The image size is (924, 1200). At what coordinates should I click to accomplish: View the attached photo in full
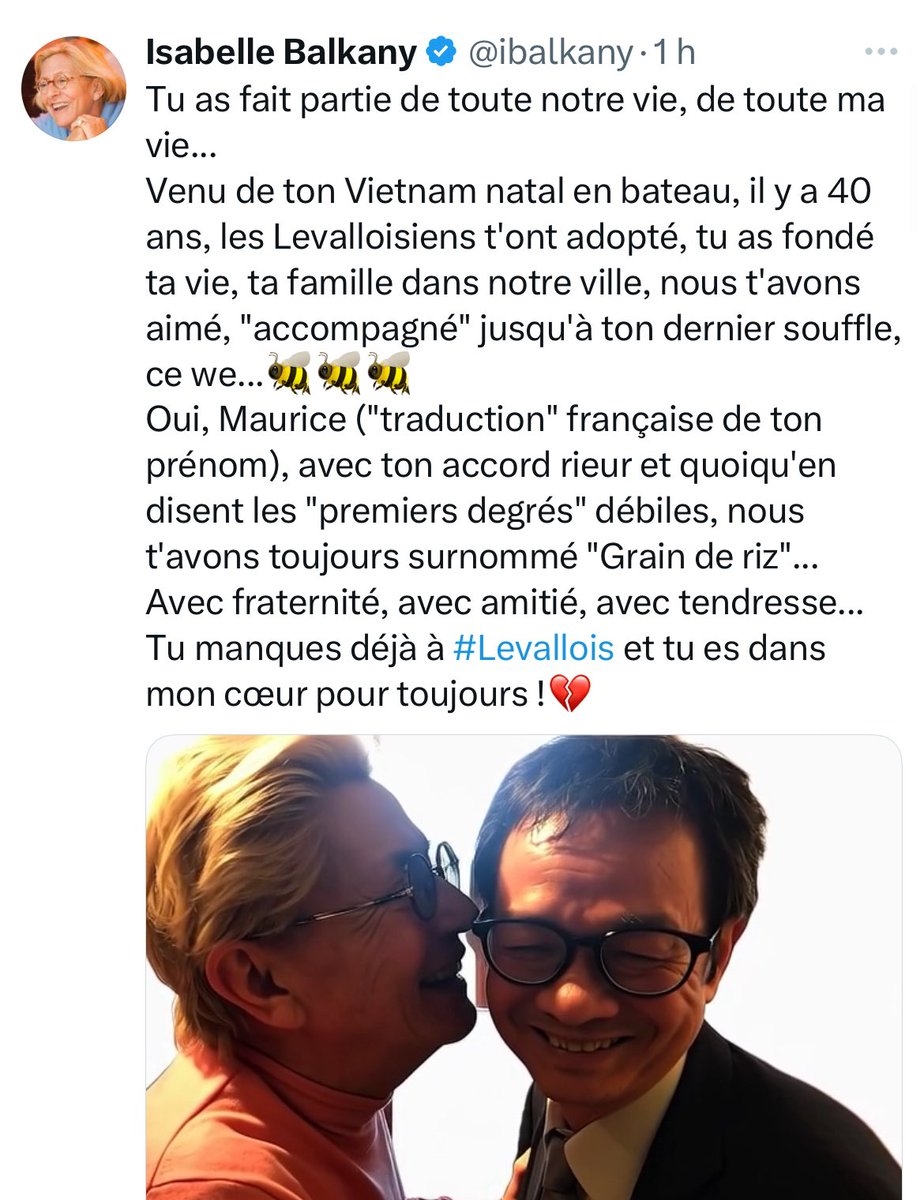pyautogui.click(x=524, y=965)
